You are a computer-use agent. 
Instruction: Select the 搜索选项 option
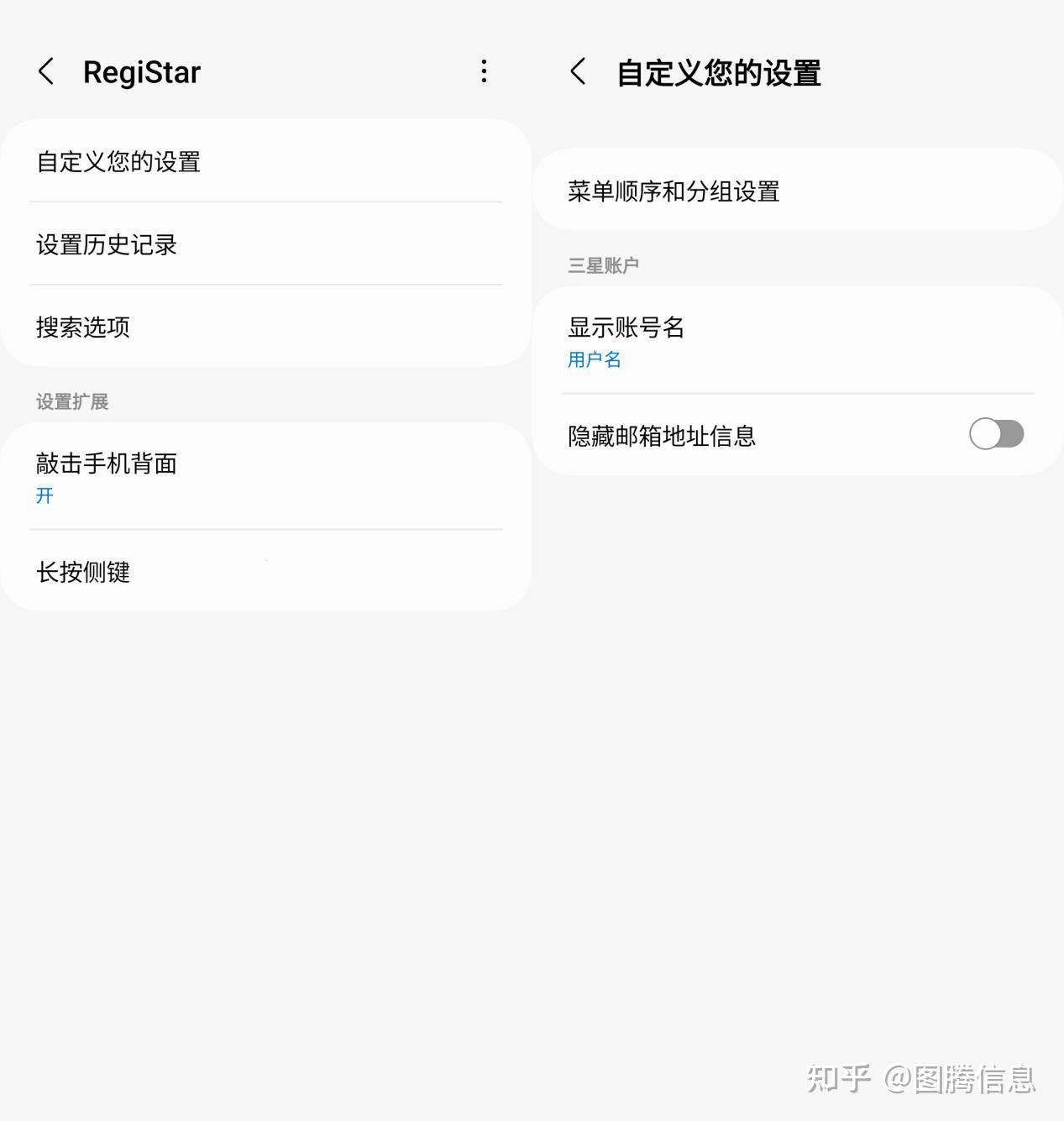pos(82,327)
